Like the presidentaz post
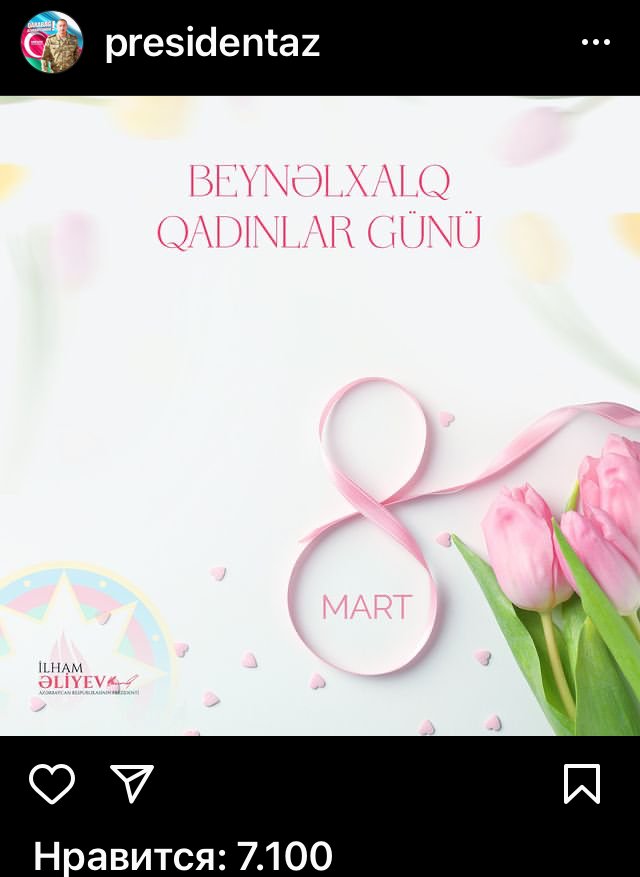 (x=52, y=784)
